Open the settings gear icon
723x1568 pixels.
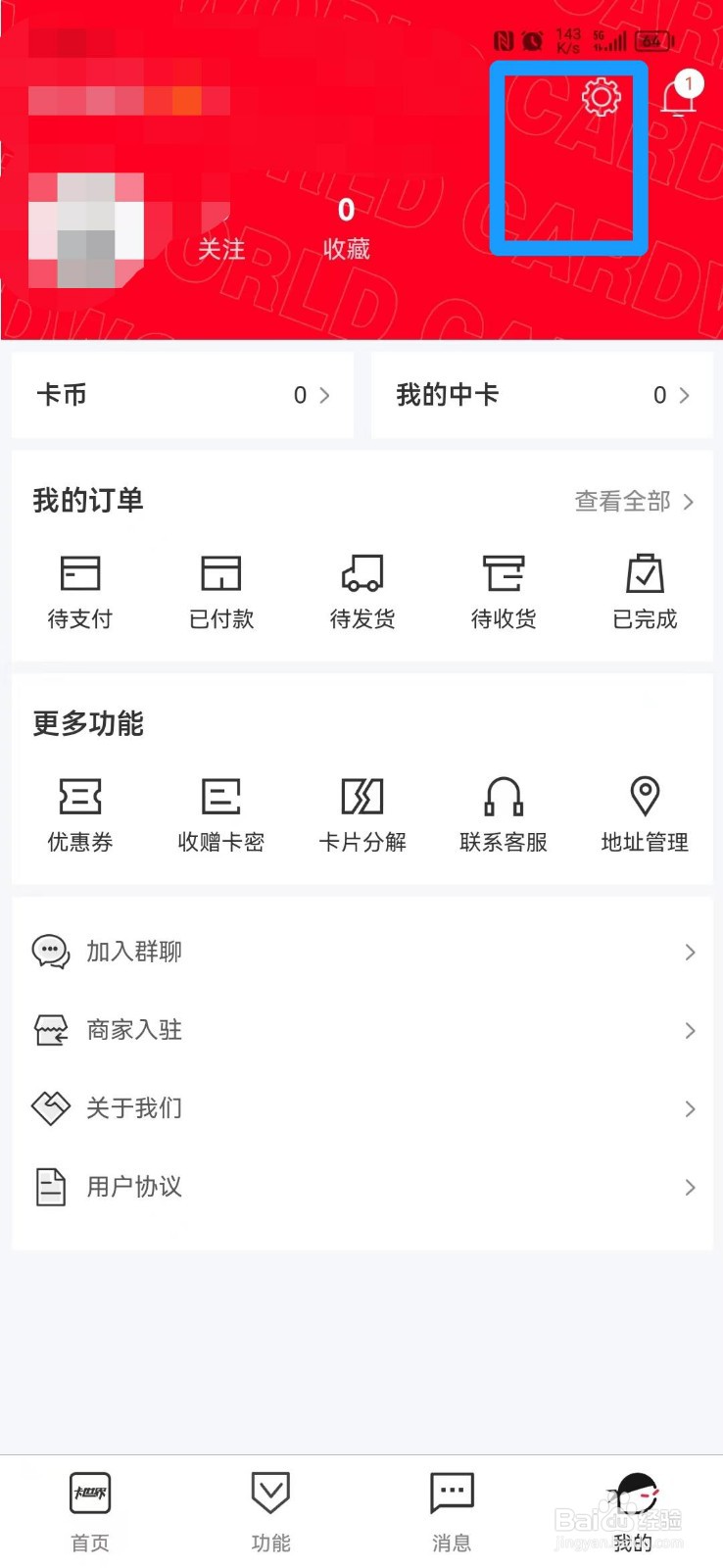click(601, 96)
